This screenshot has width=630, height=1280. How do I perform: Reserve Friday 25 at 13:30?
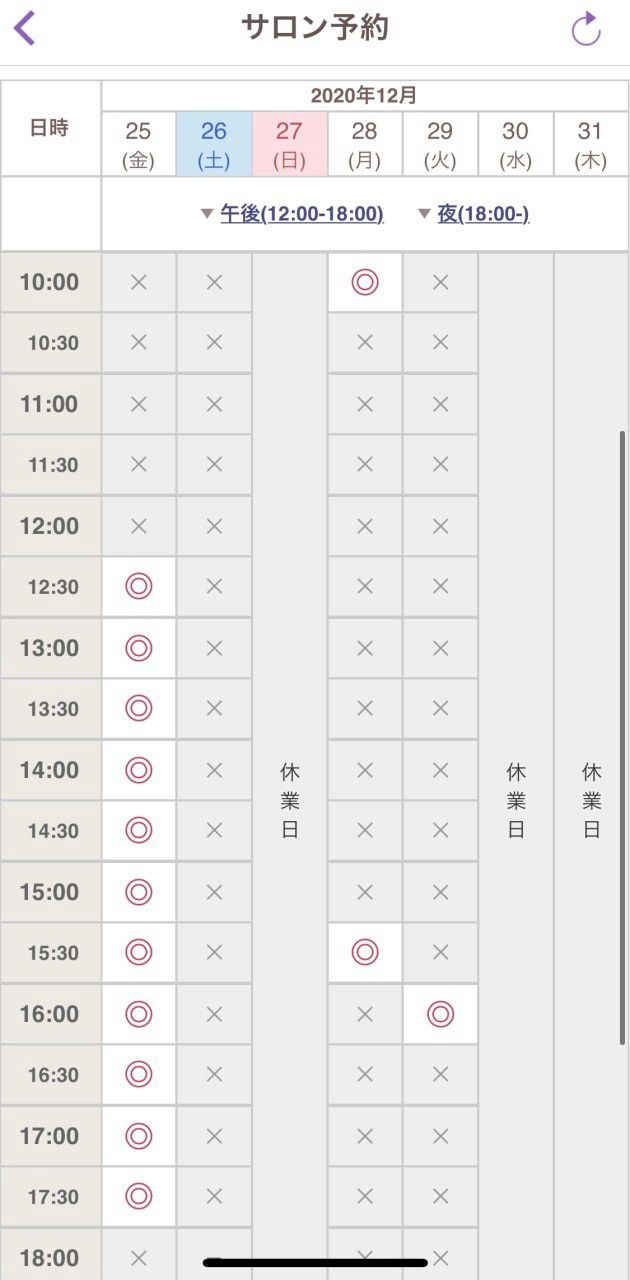click(139, 709)
